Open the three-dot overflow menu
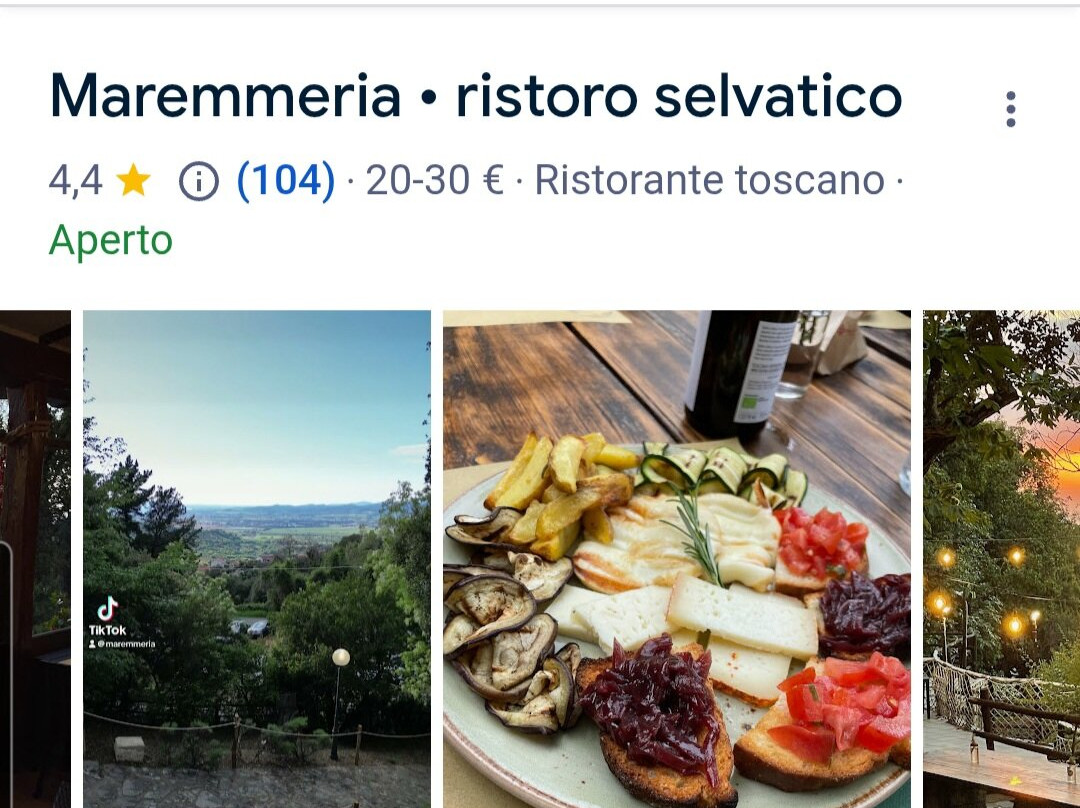The width and height of the screenshot is (1080, 808). point(1010,110)
